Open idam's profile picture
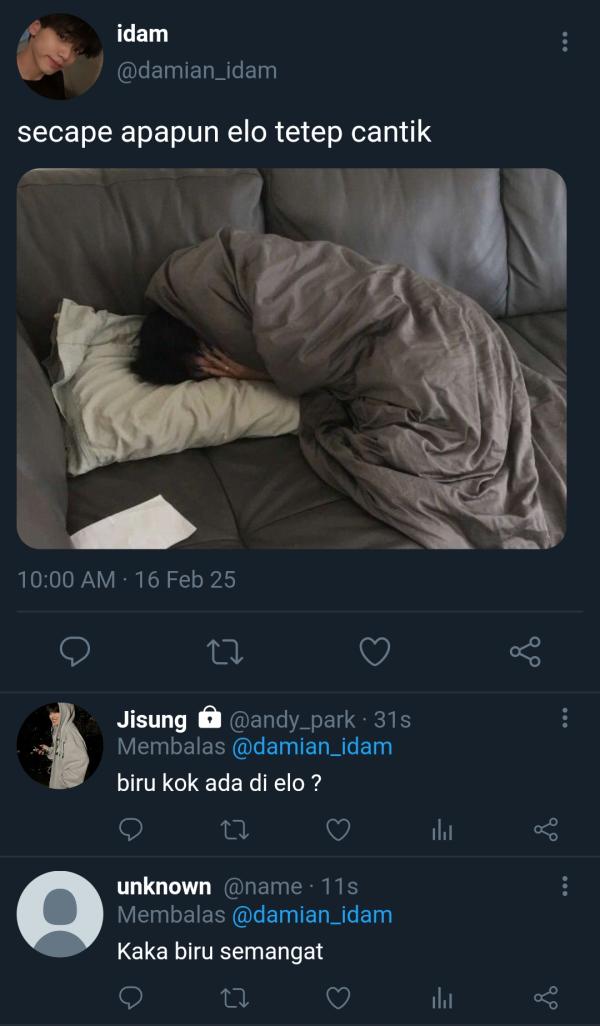Image resolution: width=600 pixels, height=1026 pixels. tap(59, 56)
